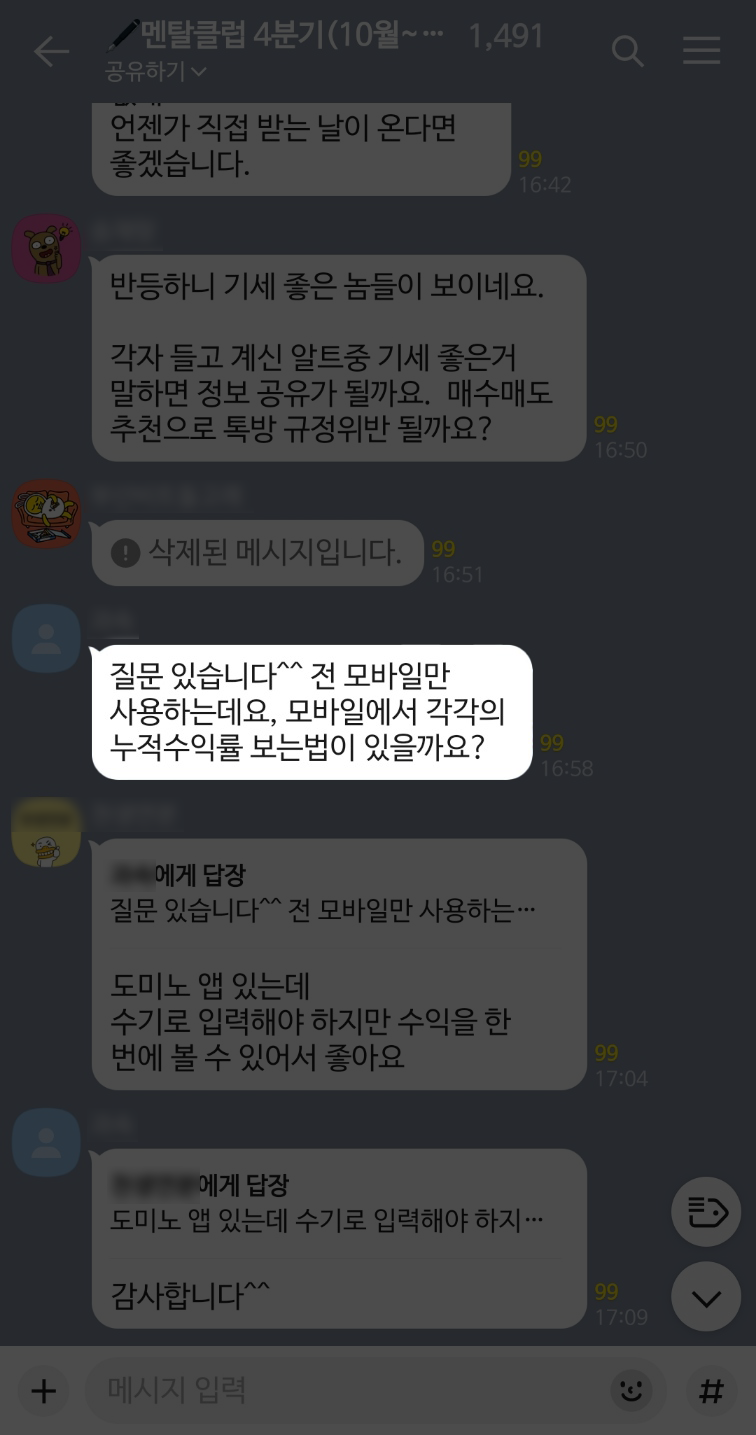Open the emoticon picker
The width and height of the screenshot is (756, 1435).
(631, 1390)
